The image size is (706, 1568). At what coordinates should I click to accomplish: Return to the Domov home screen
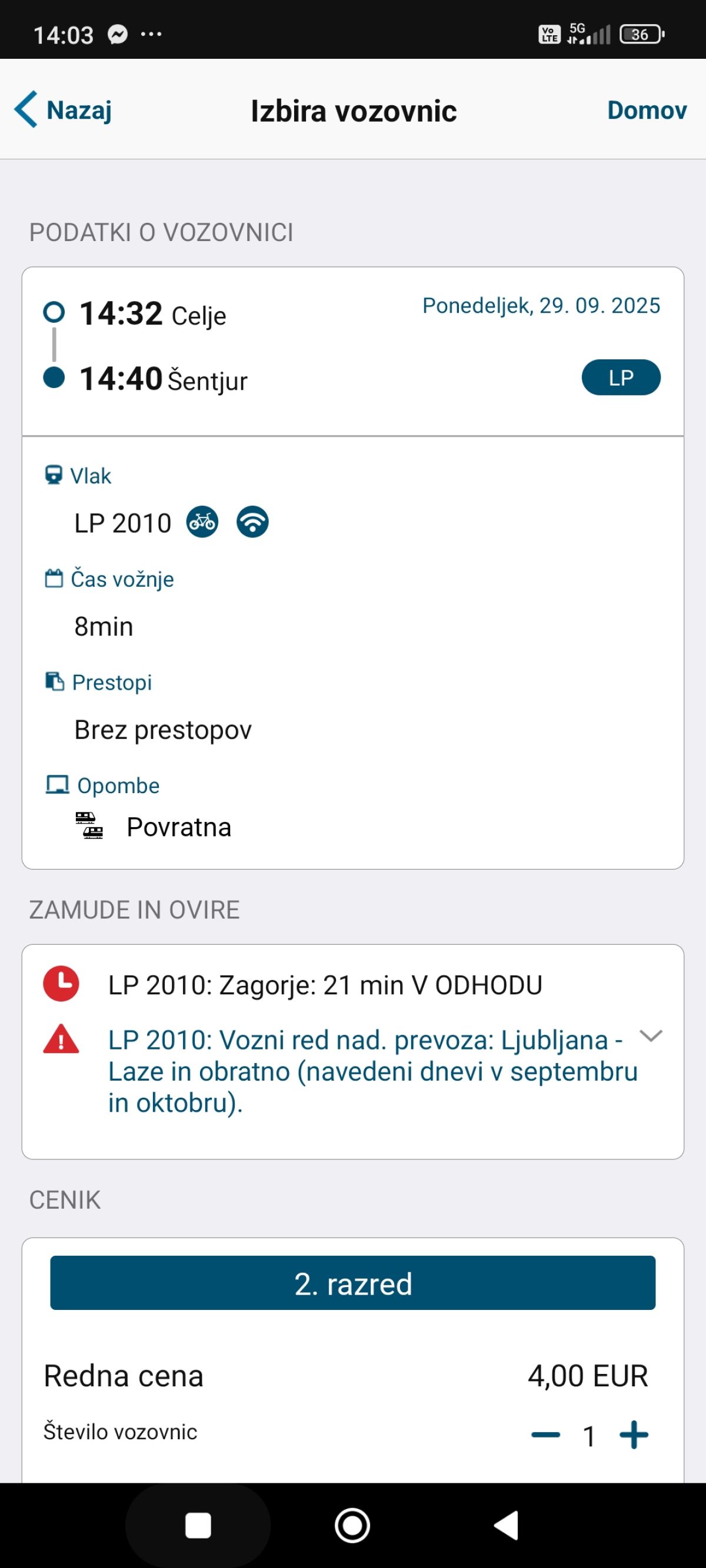pos(647,110)
